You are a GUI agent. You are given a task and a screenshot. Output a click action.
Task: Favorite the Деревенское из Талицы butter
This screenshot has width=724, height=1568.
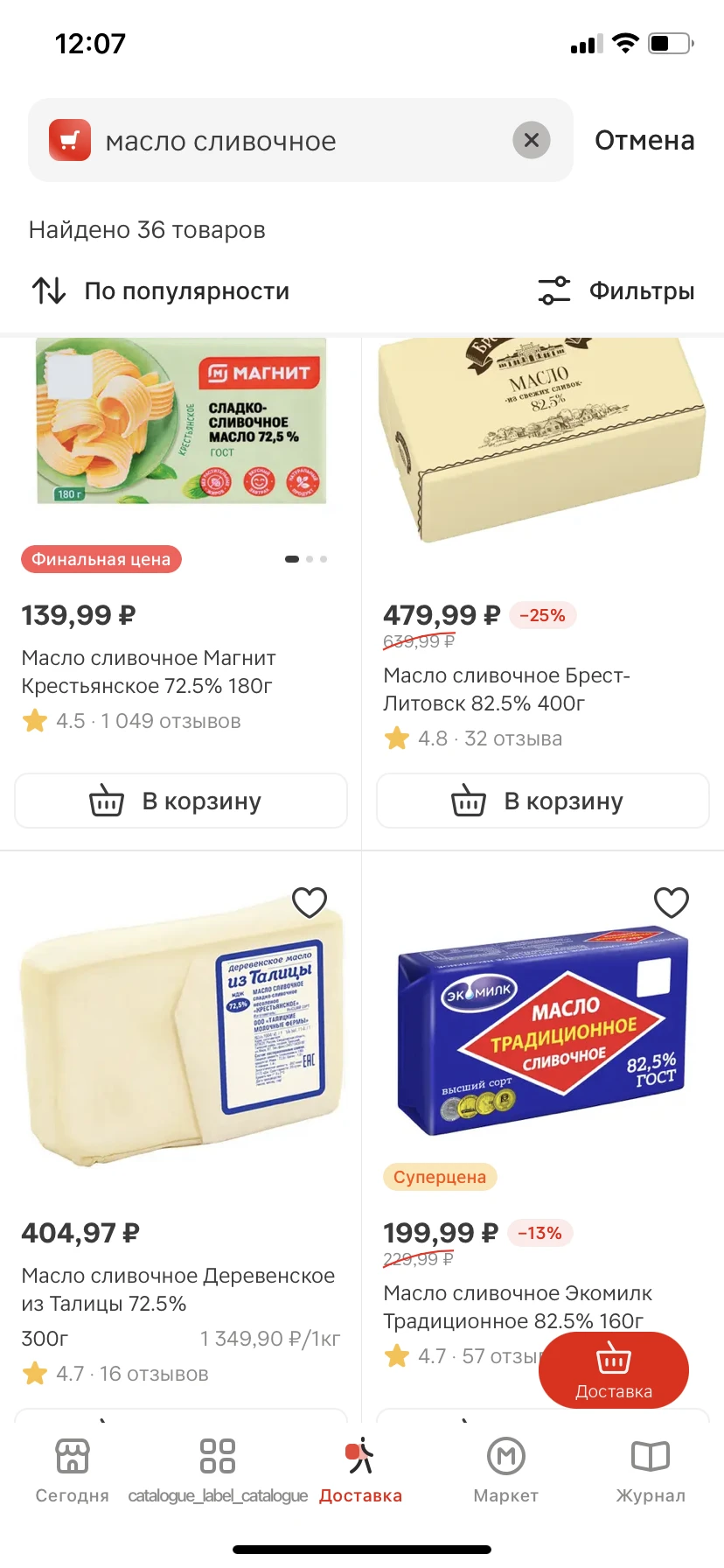(310, 902)
